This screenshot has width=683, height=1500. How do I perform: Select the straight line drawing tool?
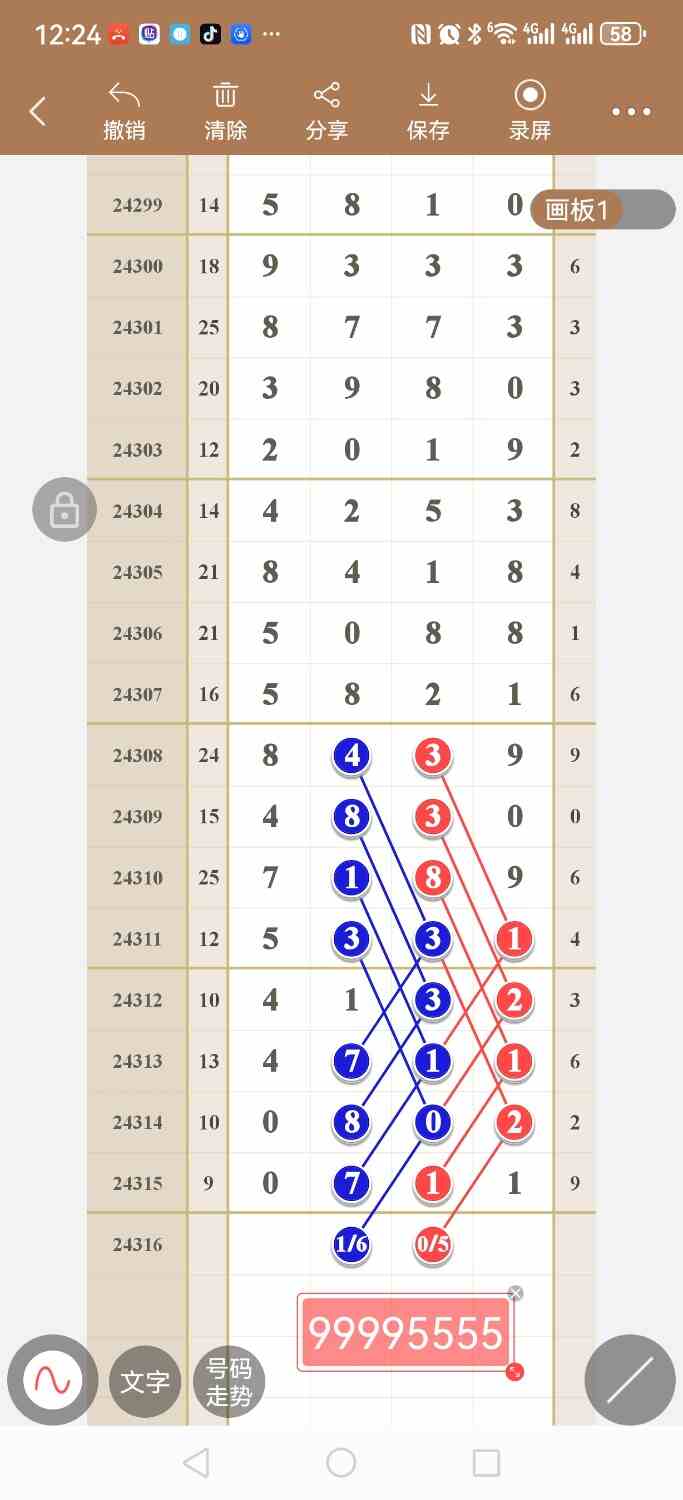point(630,1380)
